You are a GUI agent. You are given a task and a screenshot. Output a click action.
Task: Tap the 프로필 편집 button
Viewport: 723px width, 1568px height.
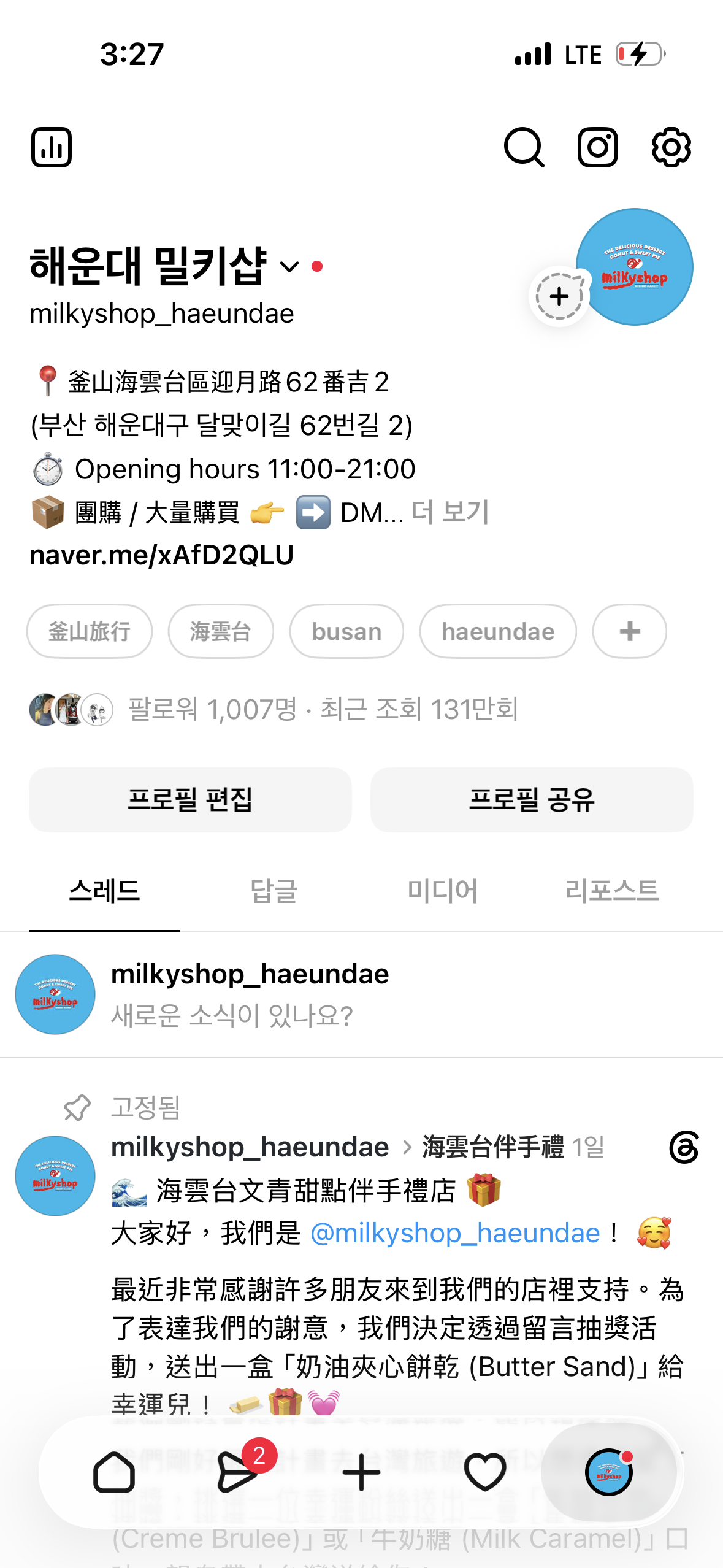click(x=190, y=800)
